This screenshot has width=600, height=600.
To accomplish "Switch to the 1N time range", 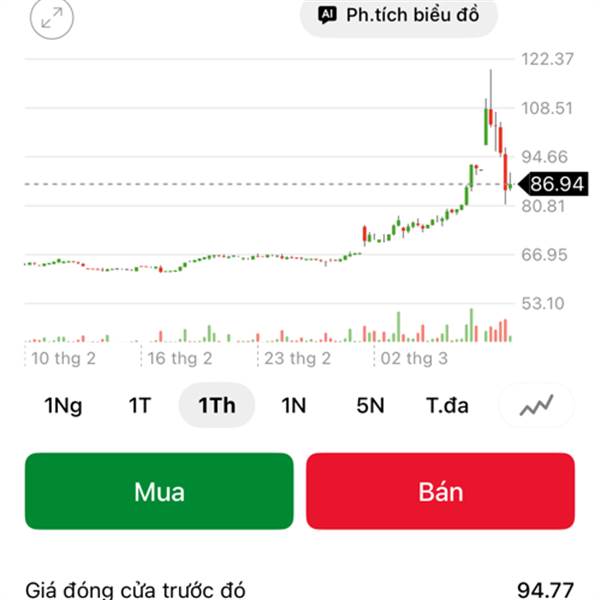I will [293, 405].
